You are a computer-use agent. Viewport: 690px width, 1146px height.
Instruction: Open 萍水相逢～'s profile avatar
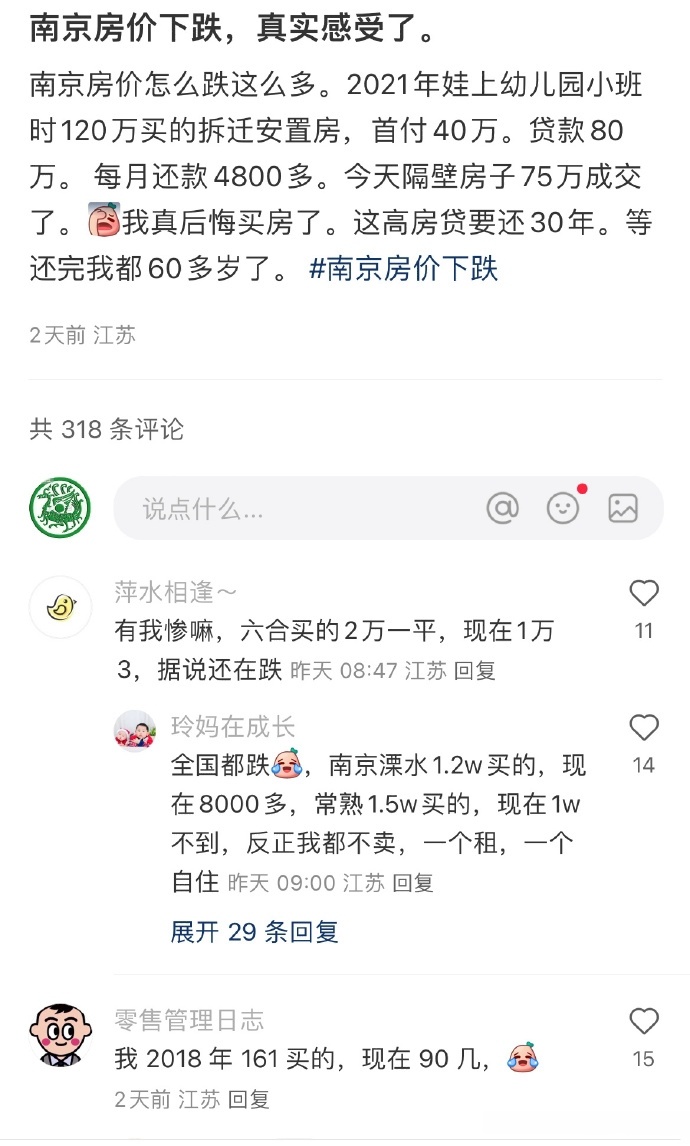pos(60,607)
